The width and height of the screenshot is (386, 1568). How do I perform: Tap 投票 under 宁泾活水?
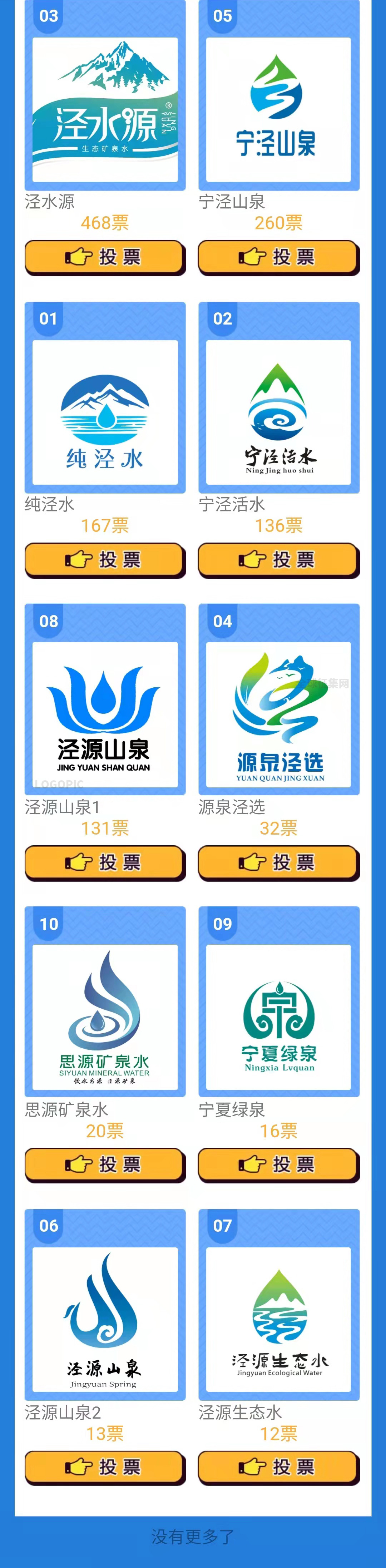point(278,559)
